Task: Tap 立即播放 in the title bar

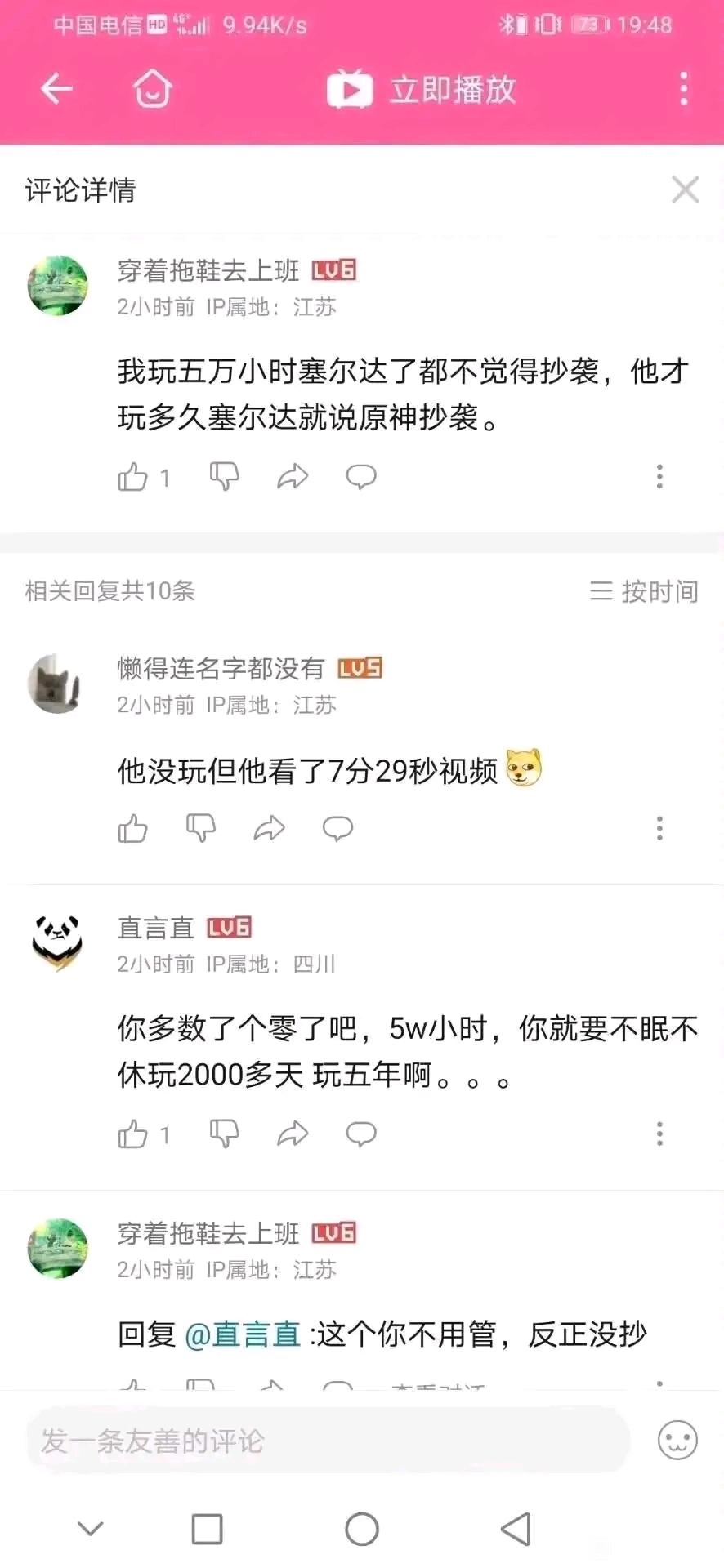Action: tap(452, 89)
